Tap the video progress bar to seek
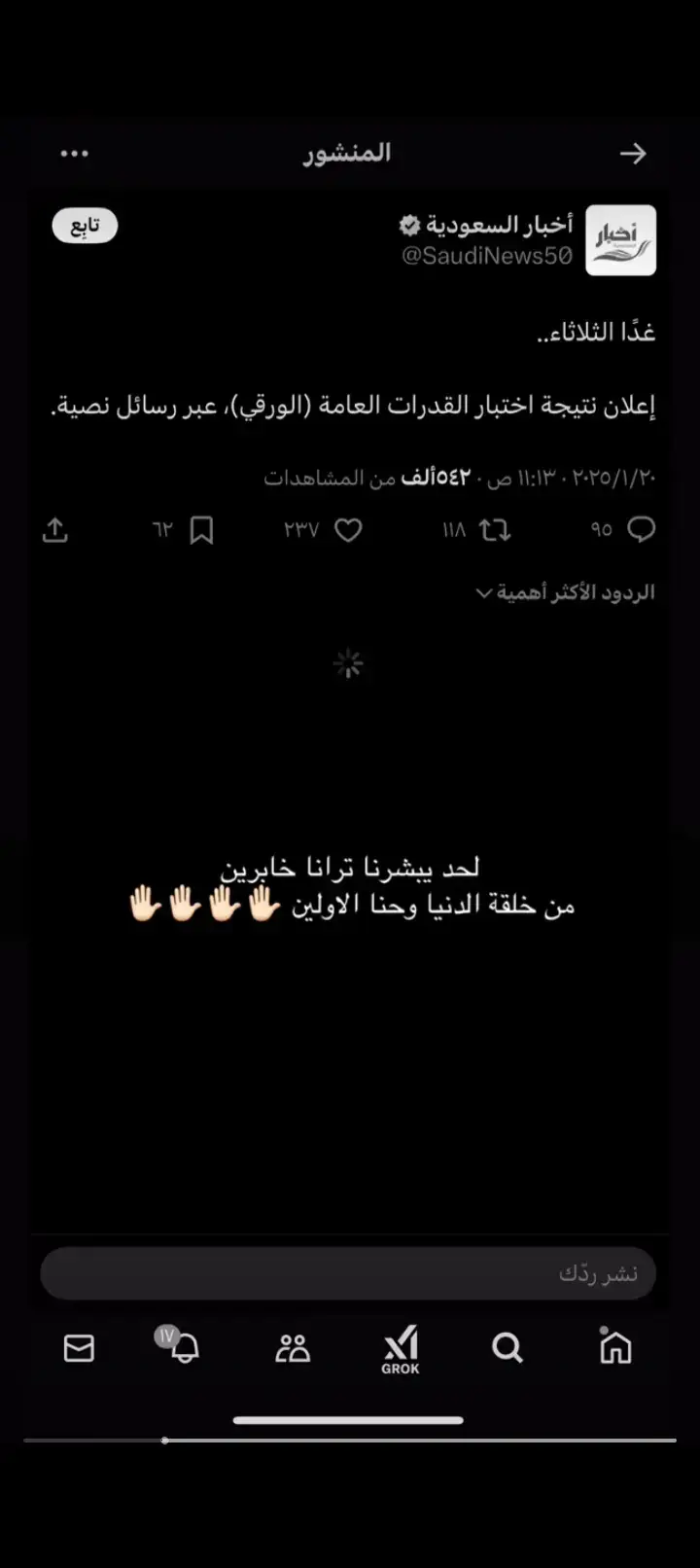Viewport: 700px width, 1568px height. click(350, 1440)
